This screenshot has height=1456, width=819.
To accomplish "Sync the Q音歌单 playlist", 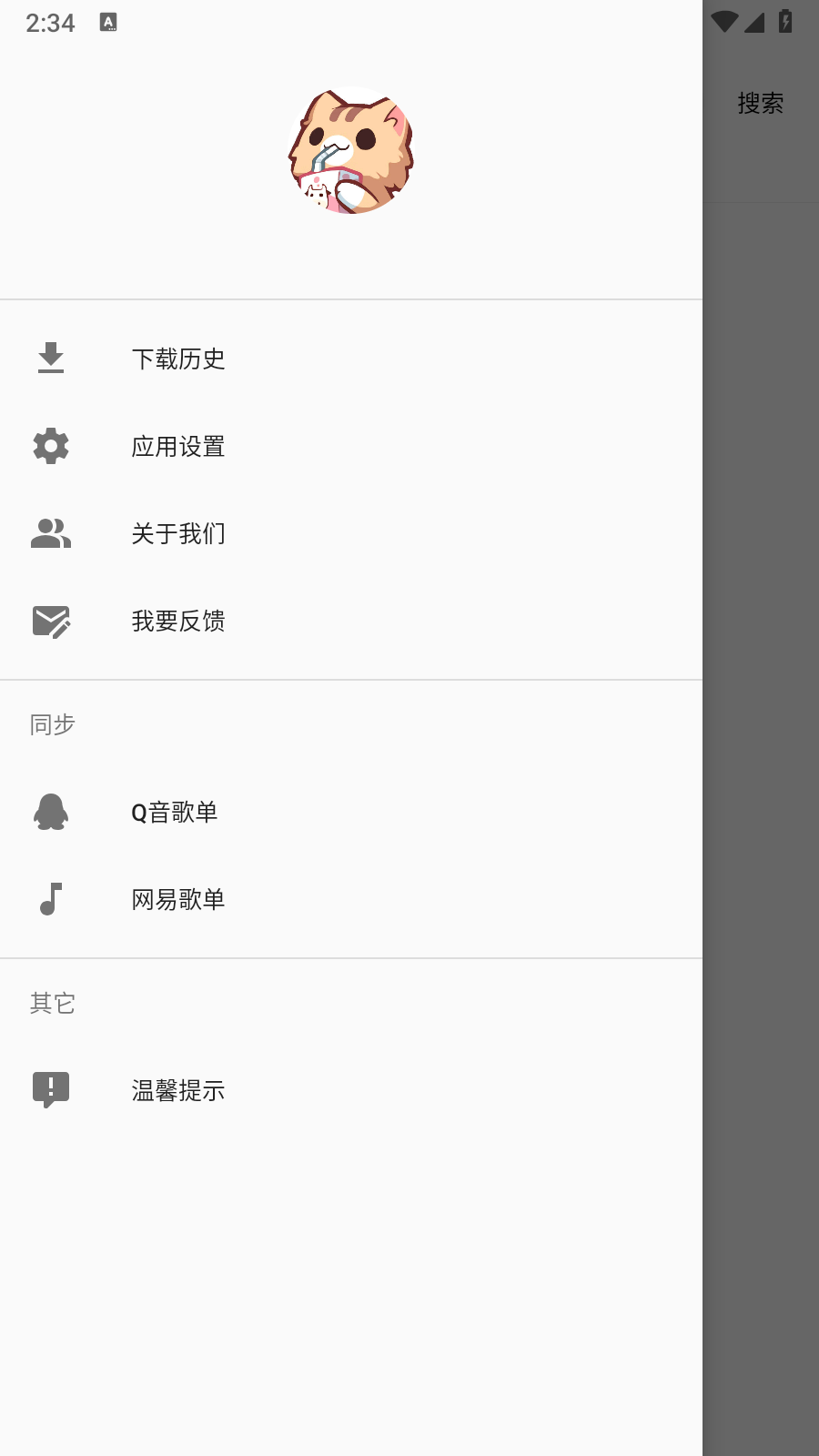I will (351, 812).
